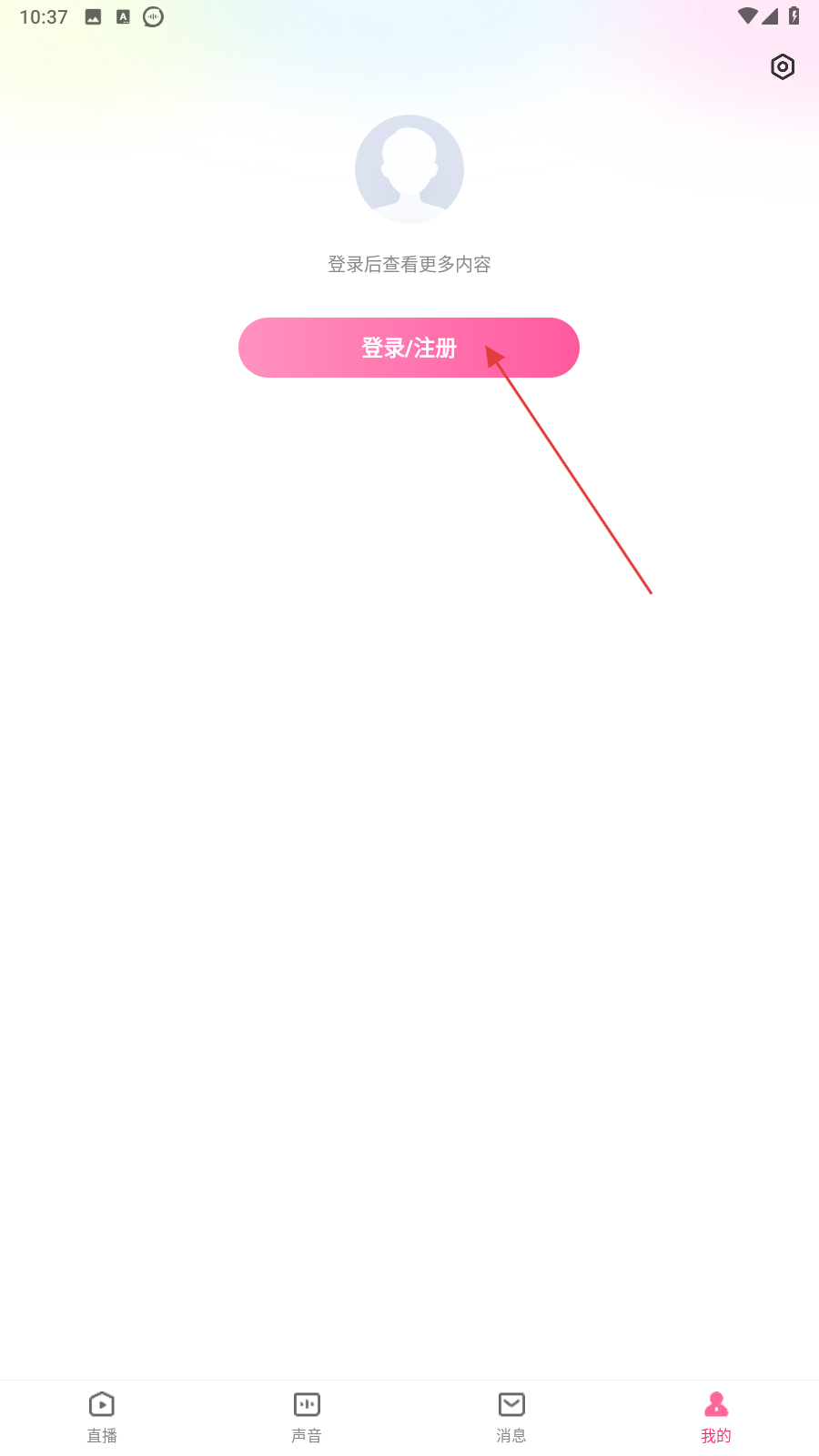This screenshot has height=1456, width=819.
Task: Select the 我的 tab
Action: (716, 1416)
